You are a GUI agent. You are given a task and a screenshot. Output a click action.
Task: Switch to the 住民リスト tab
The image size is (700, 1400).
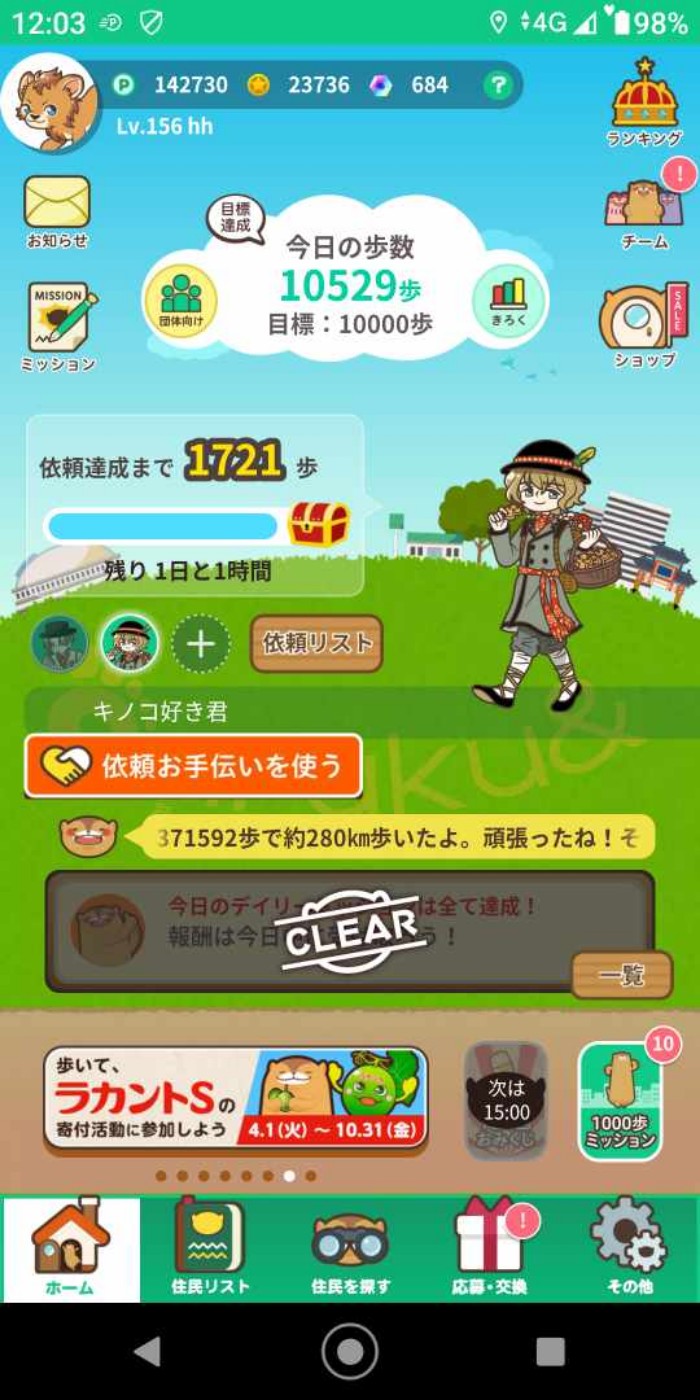click(x=210, y=1250)
